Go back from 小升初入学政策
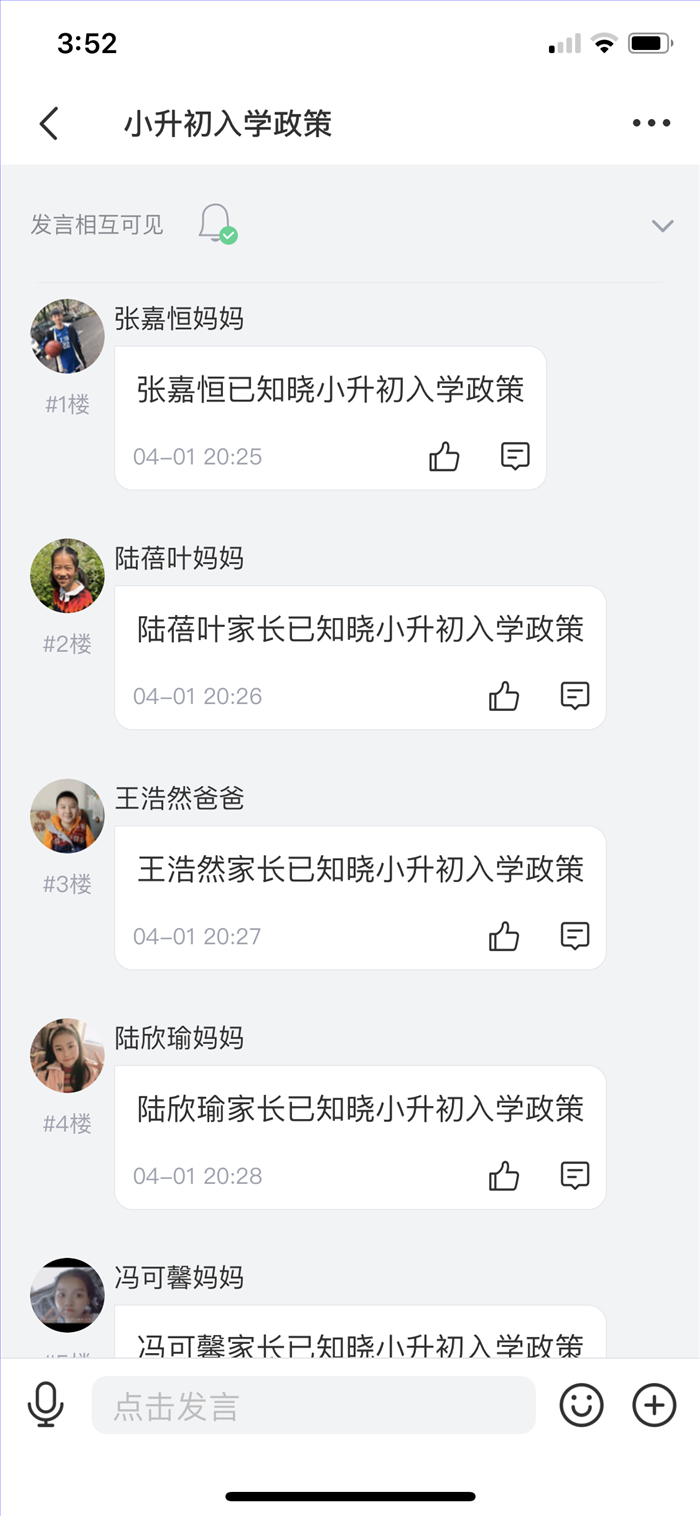Viewport: 700px width, 1516px height. 49,123
